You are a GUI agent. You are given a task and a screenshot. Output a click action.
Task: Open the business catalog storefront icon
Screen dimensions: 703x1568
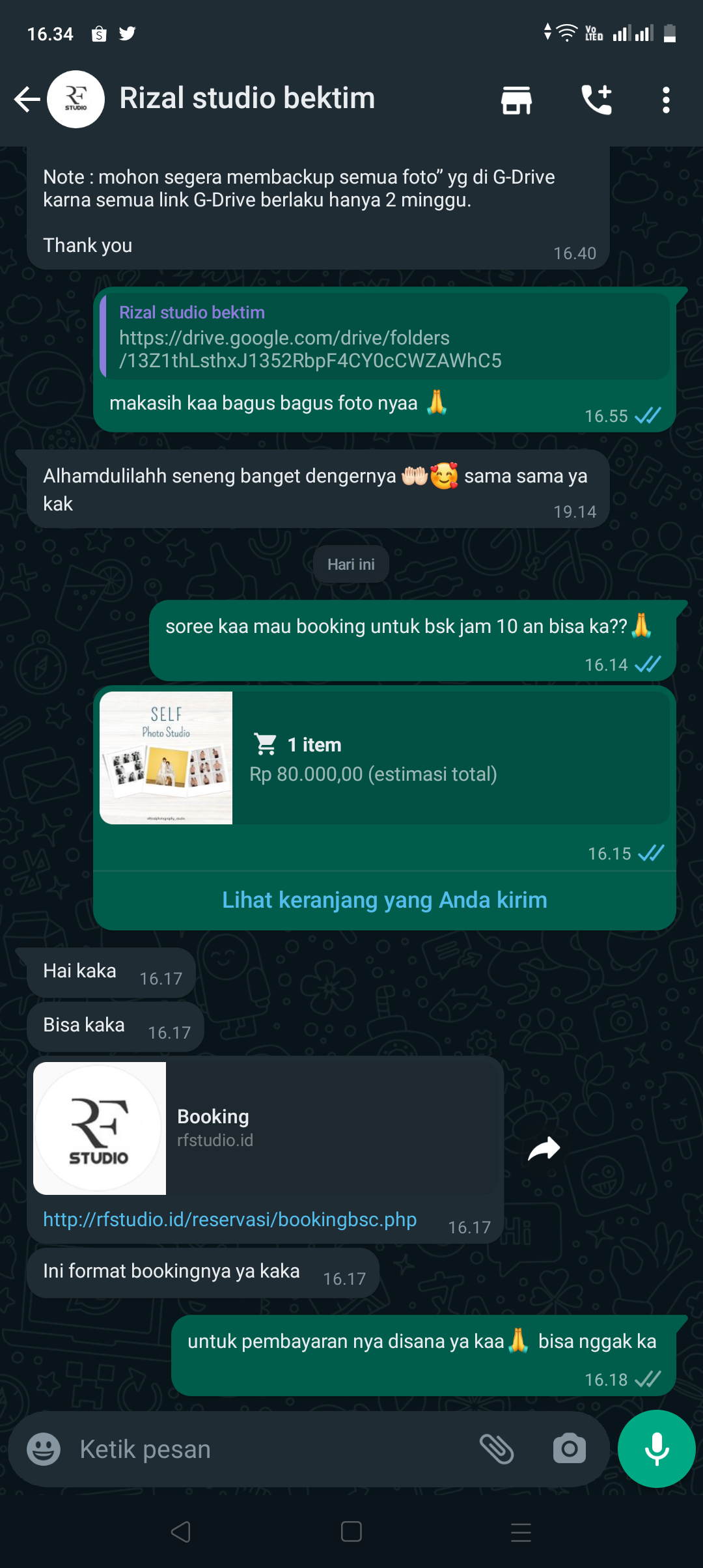(x=516, y=100)
